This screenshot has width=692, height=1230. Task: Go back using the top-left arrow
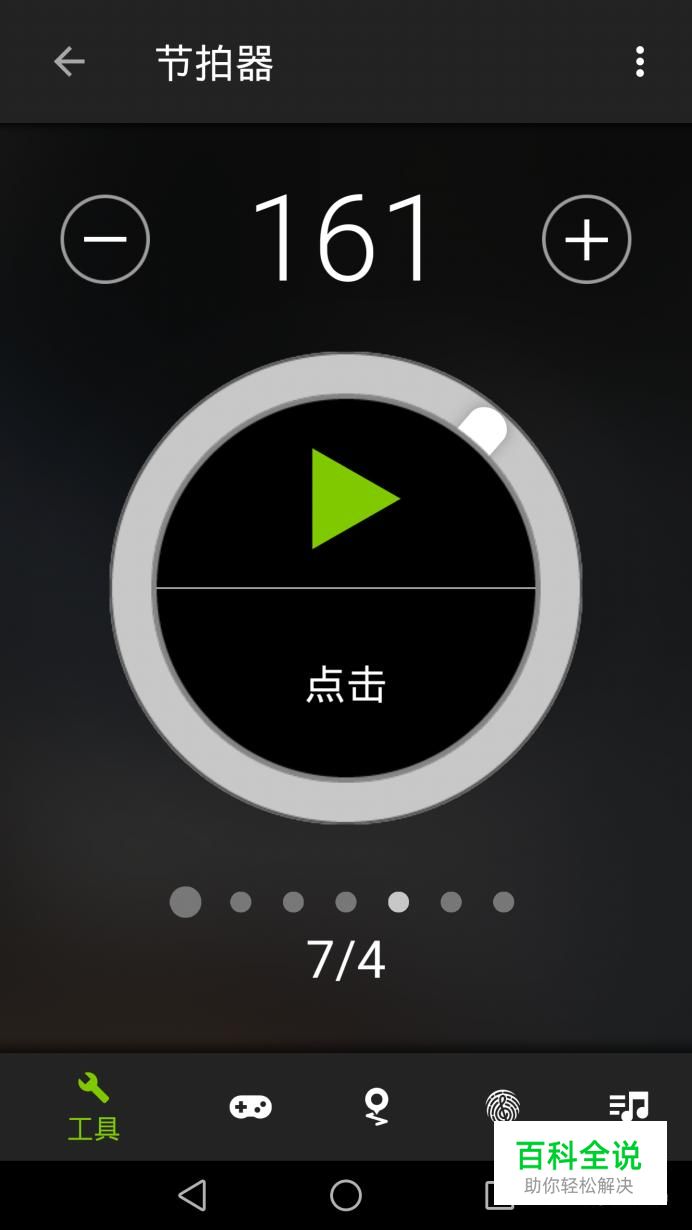(69, 62)
